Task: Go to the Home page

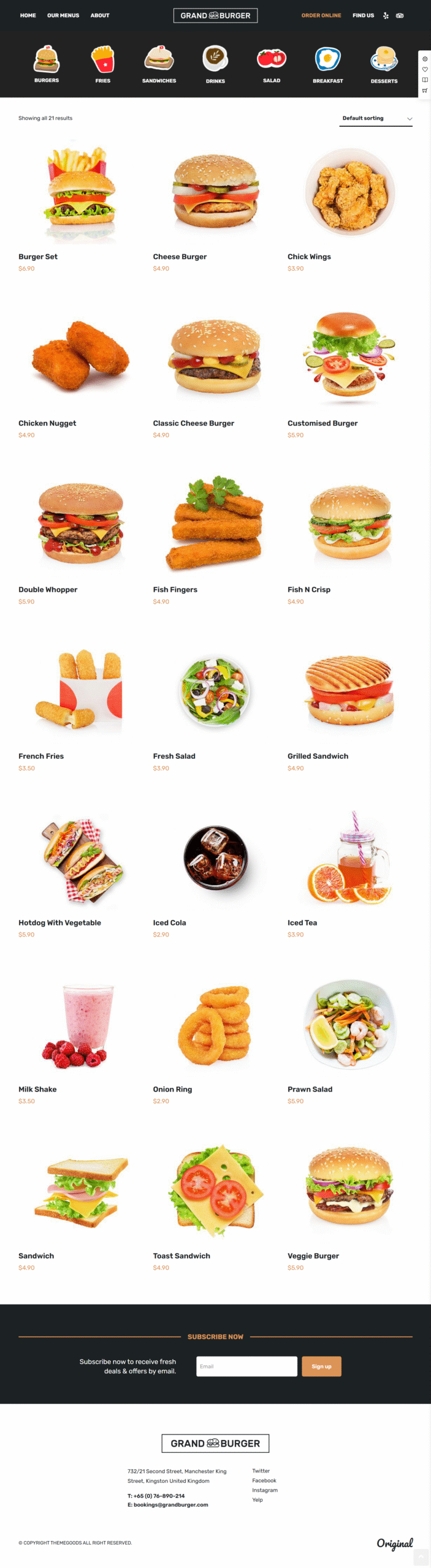Action: pos(28,16)
